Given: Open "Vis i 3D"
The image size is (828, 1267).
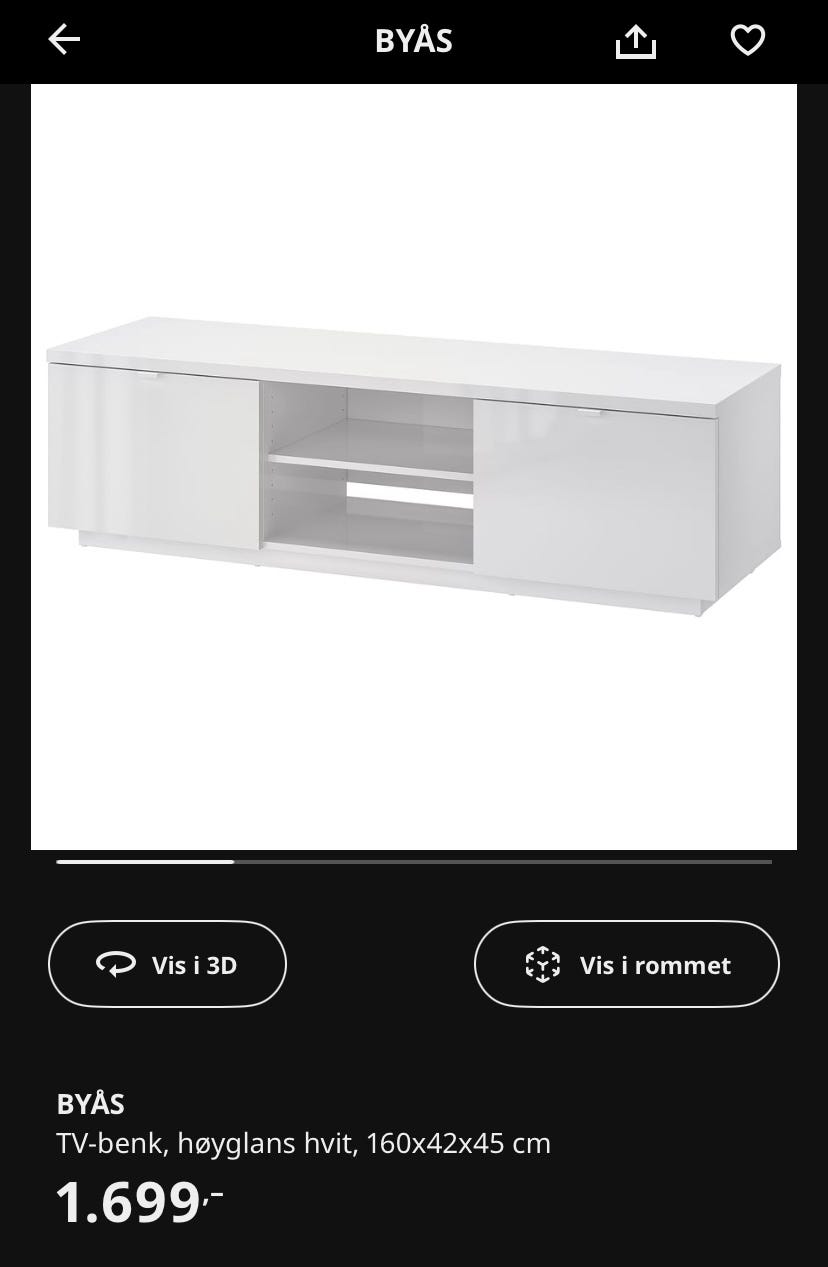Looking at the screenshot, I should [167, 963].
